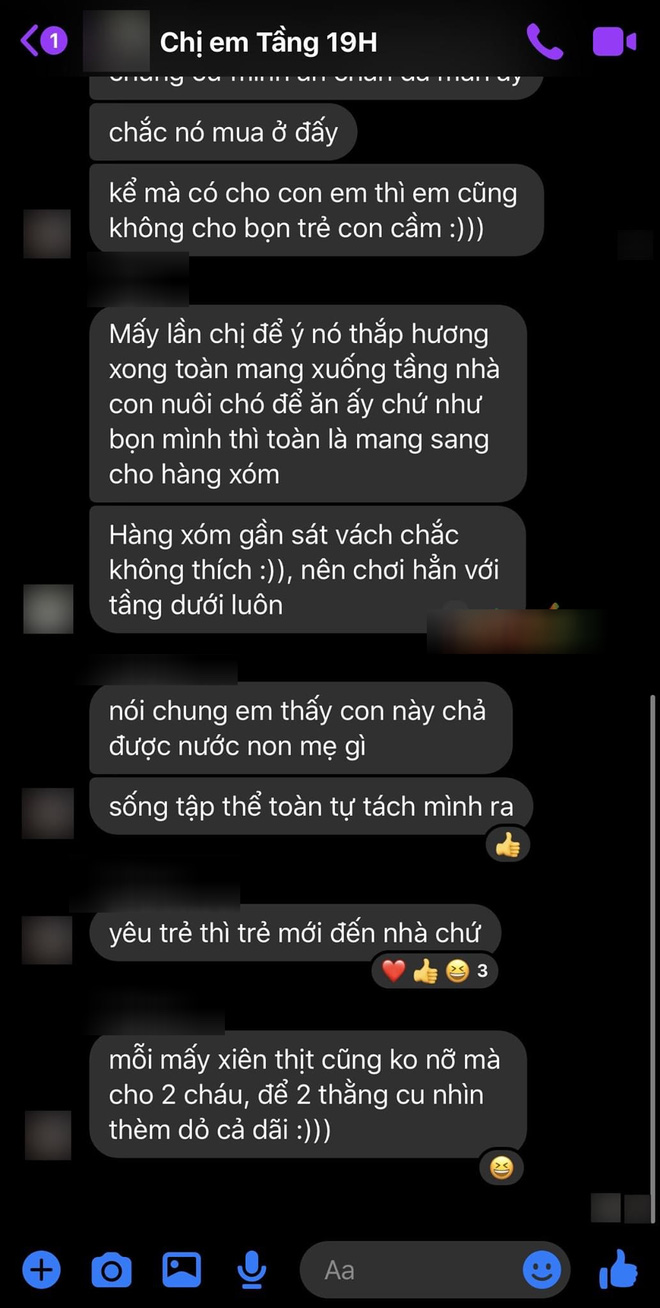Start a video call with the group

click(614, 41)
